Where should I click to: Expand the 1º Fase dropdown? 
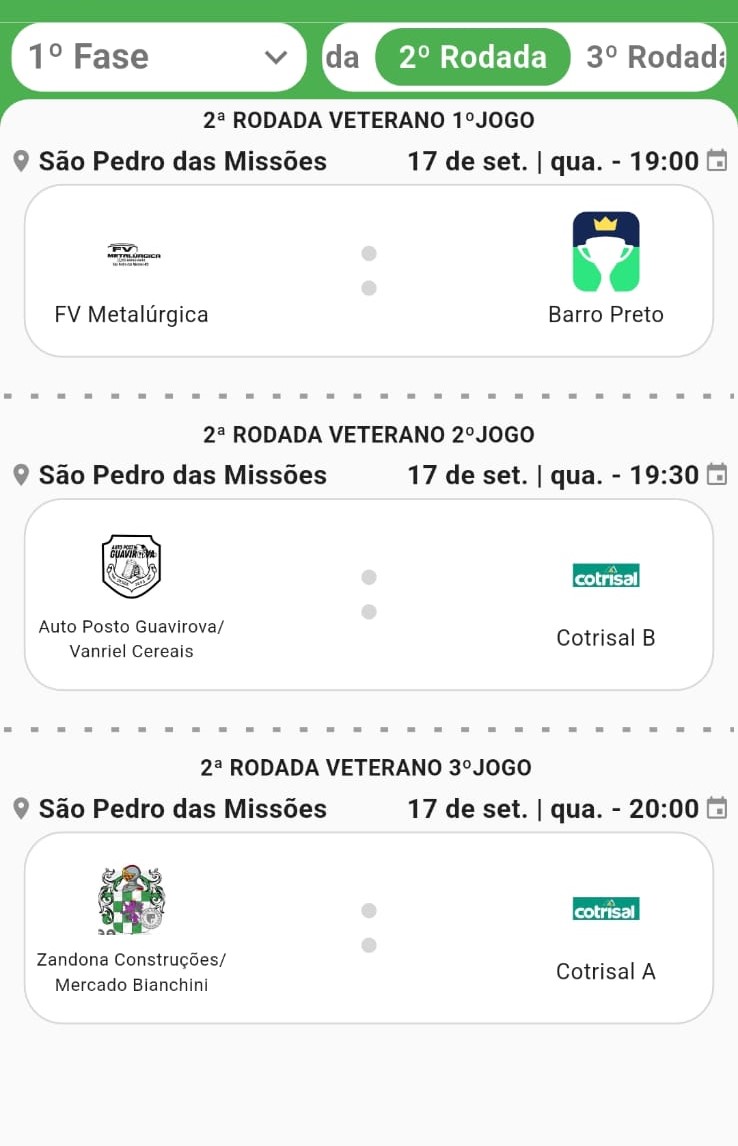click(158, 57)
